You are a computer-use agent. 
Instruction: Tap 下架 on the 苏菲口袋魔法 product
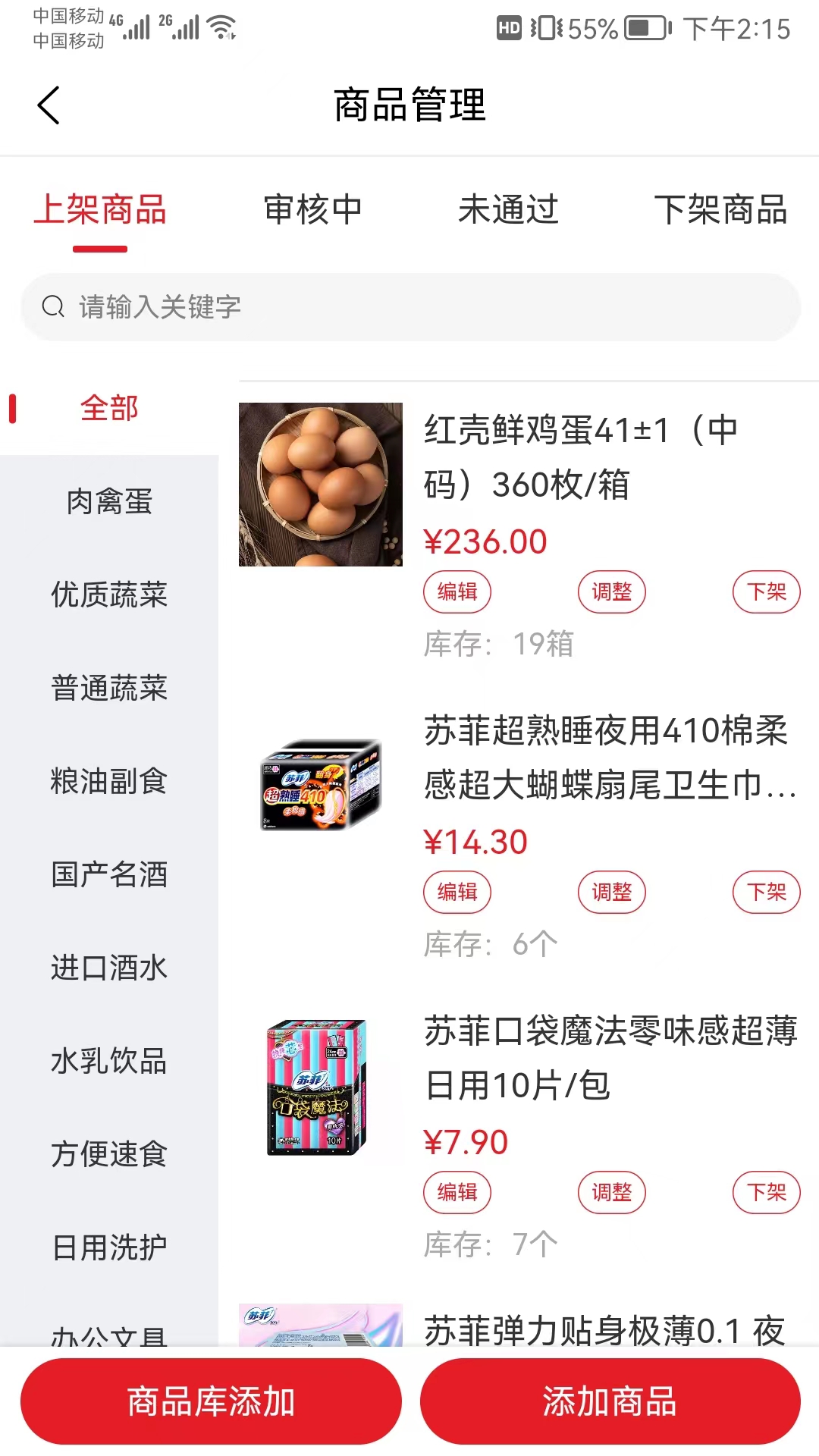pyautogui.click(x=766, y=1192)
